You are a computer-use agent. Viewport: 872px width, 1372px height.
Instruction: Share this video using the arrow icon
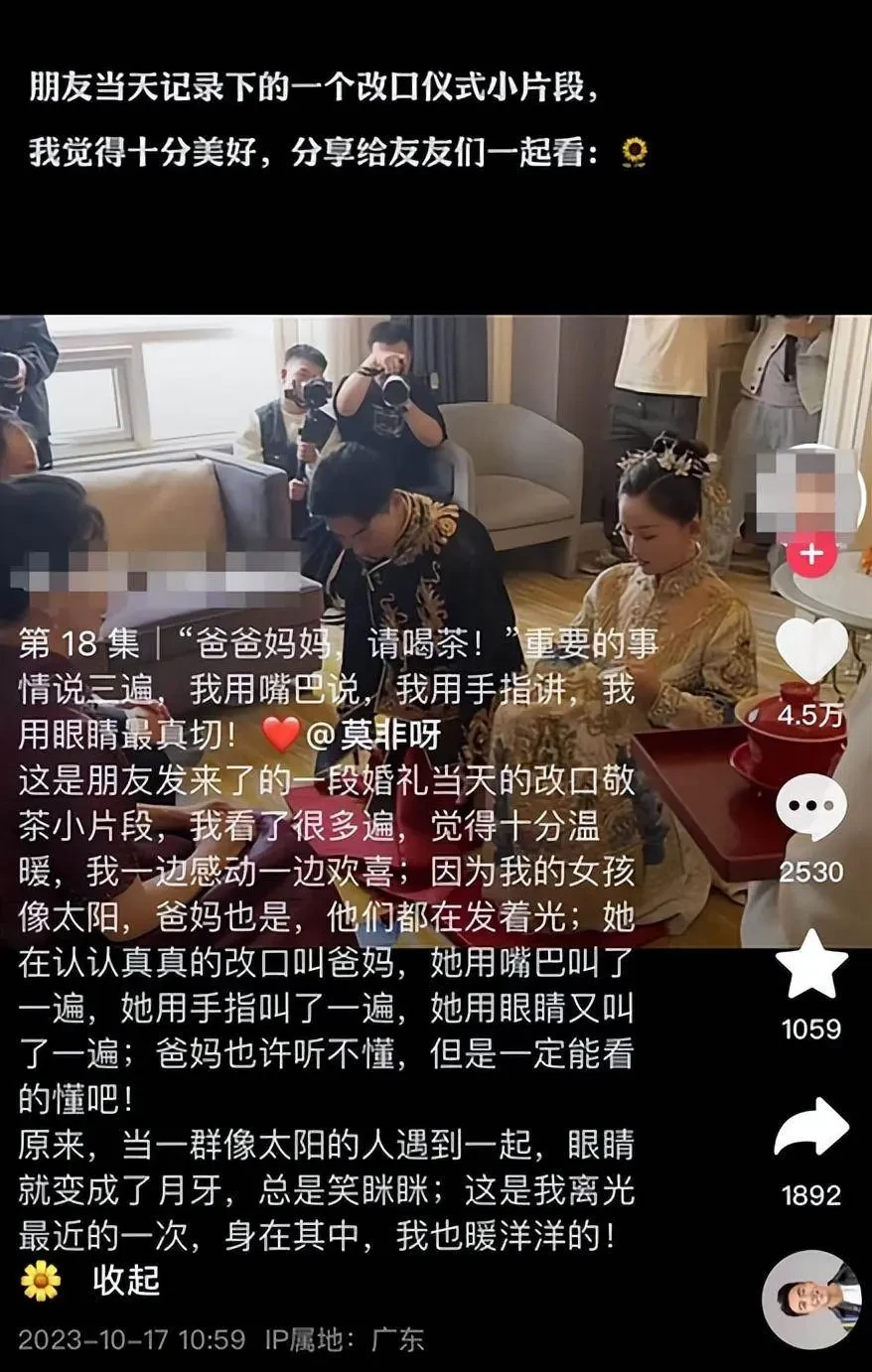click(811, 1128)
